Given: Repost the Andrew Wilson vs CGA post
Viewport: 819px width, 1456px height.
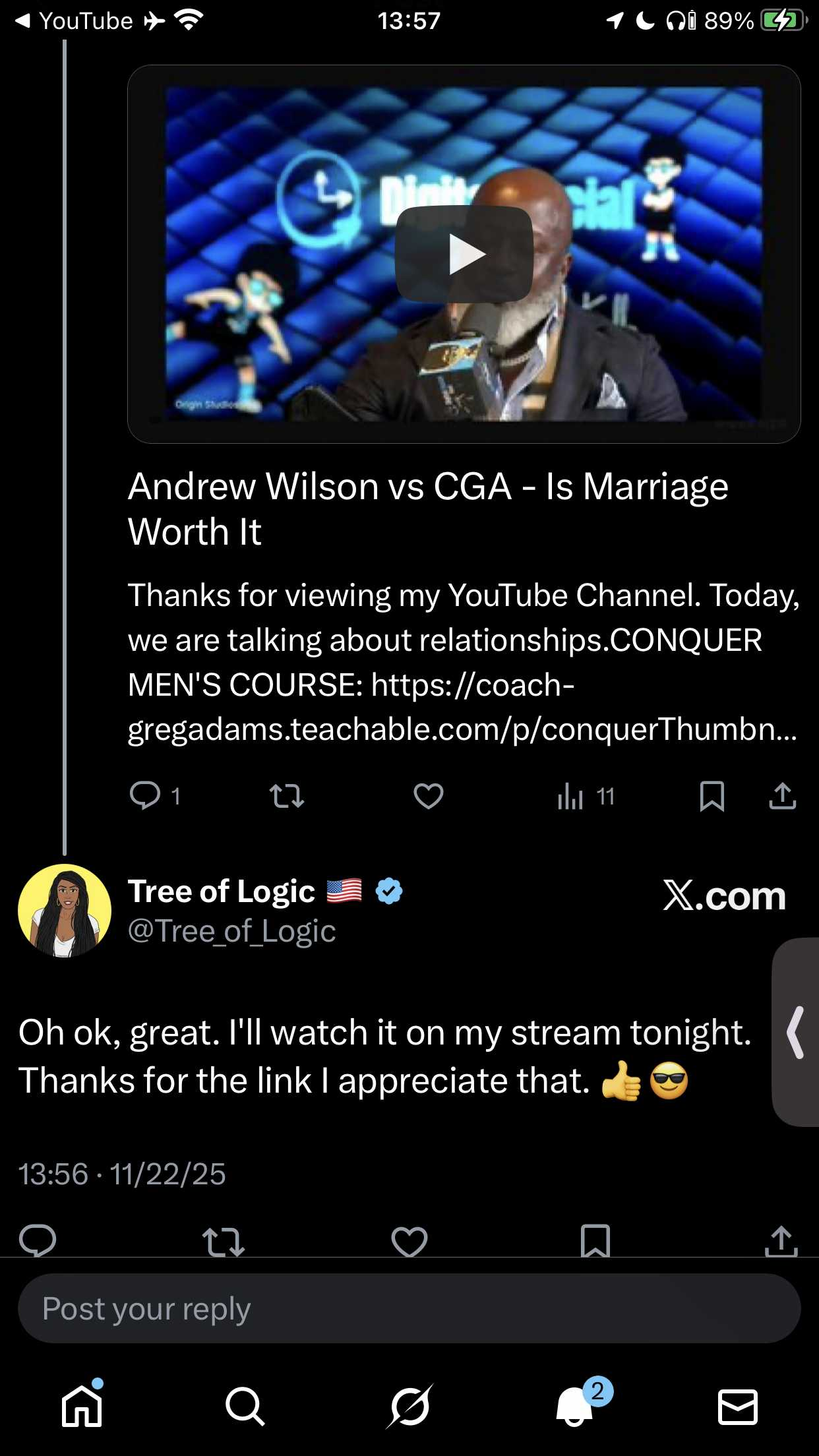Looking at the screenshot, I should (287, 796).
